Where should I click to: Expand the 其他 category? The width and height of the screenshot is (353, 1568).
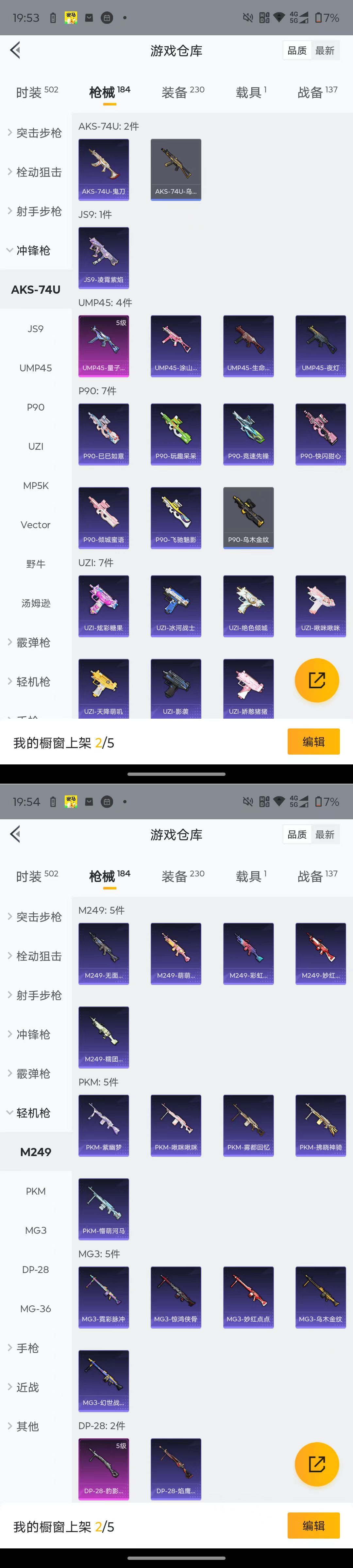click(x=27, y=1426)
